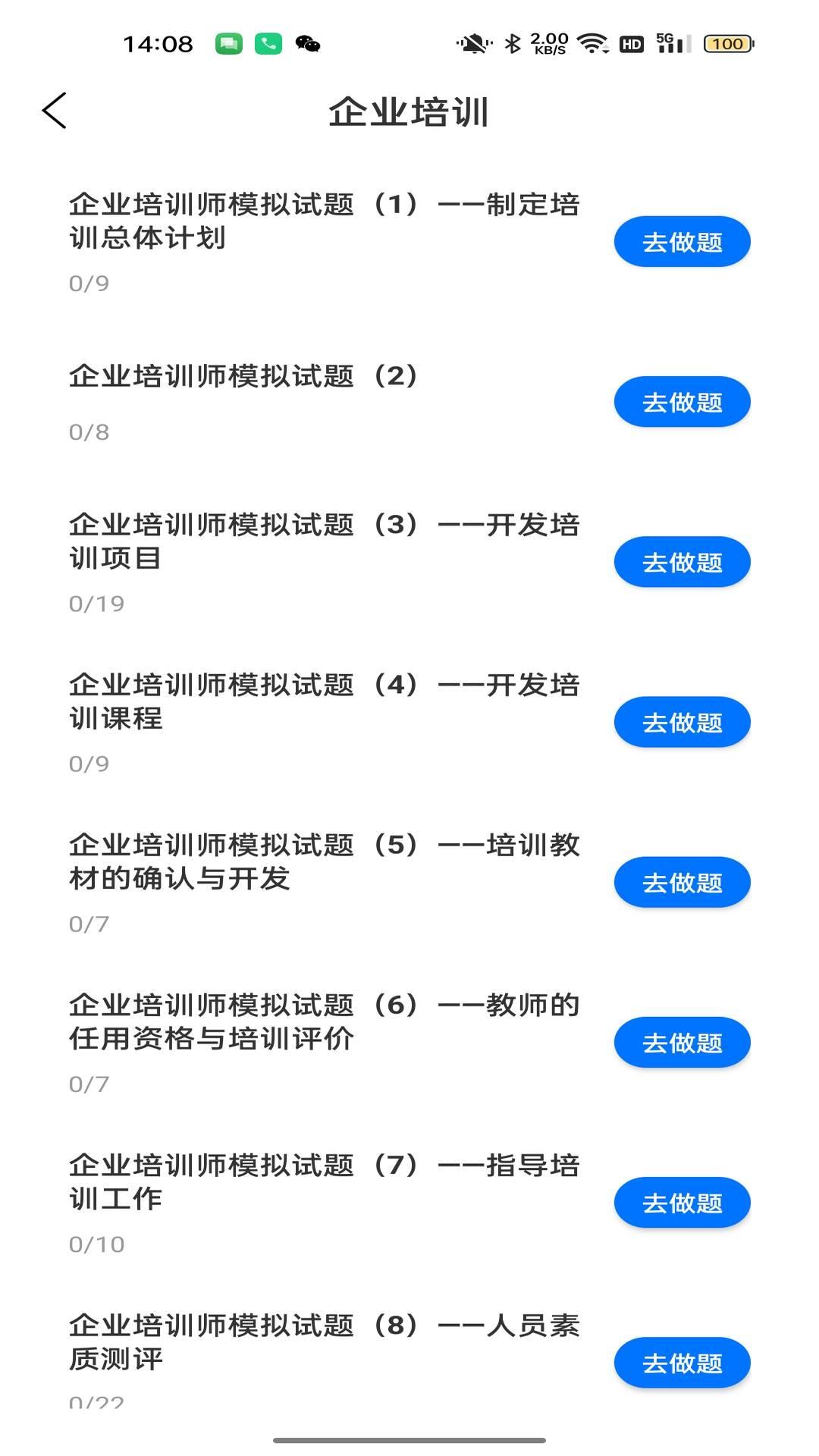819x1456 pixels.
Task: Open 指导培训工作 quiz via 去做题
Action: click(x=681, y=1203)
